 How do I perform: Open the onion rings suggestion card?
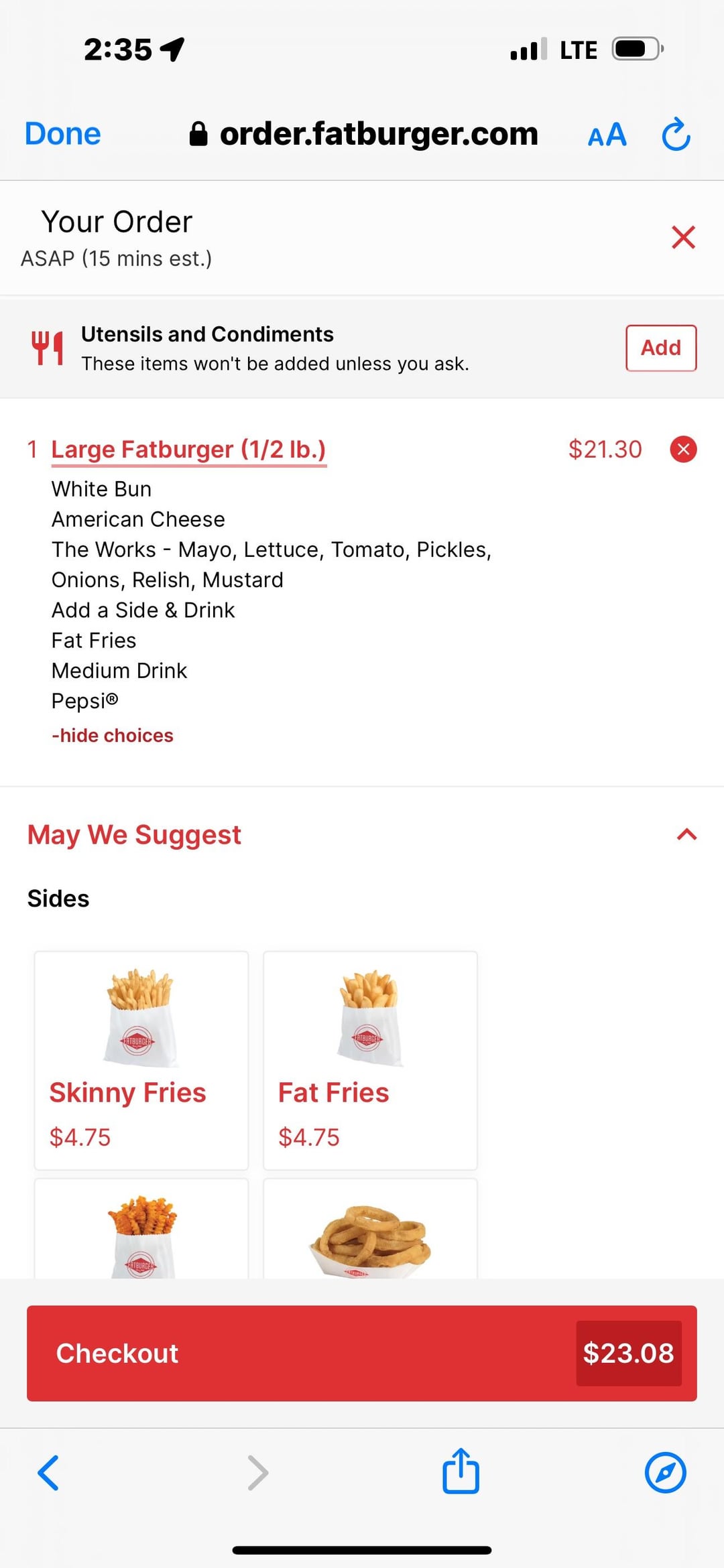(370, 1229)
